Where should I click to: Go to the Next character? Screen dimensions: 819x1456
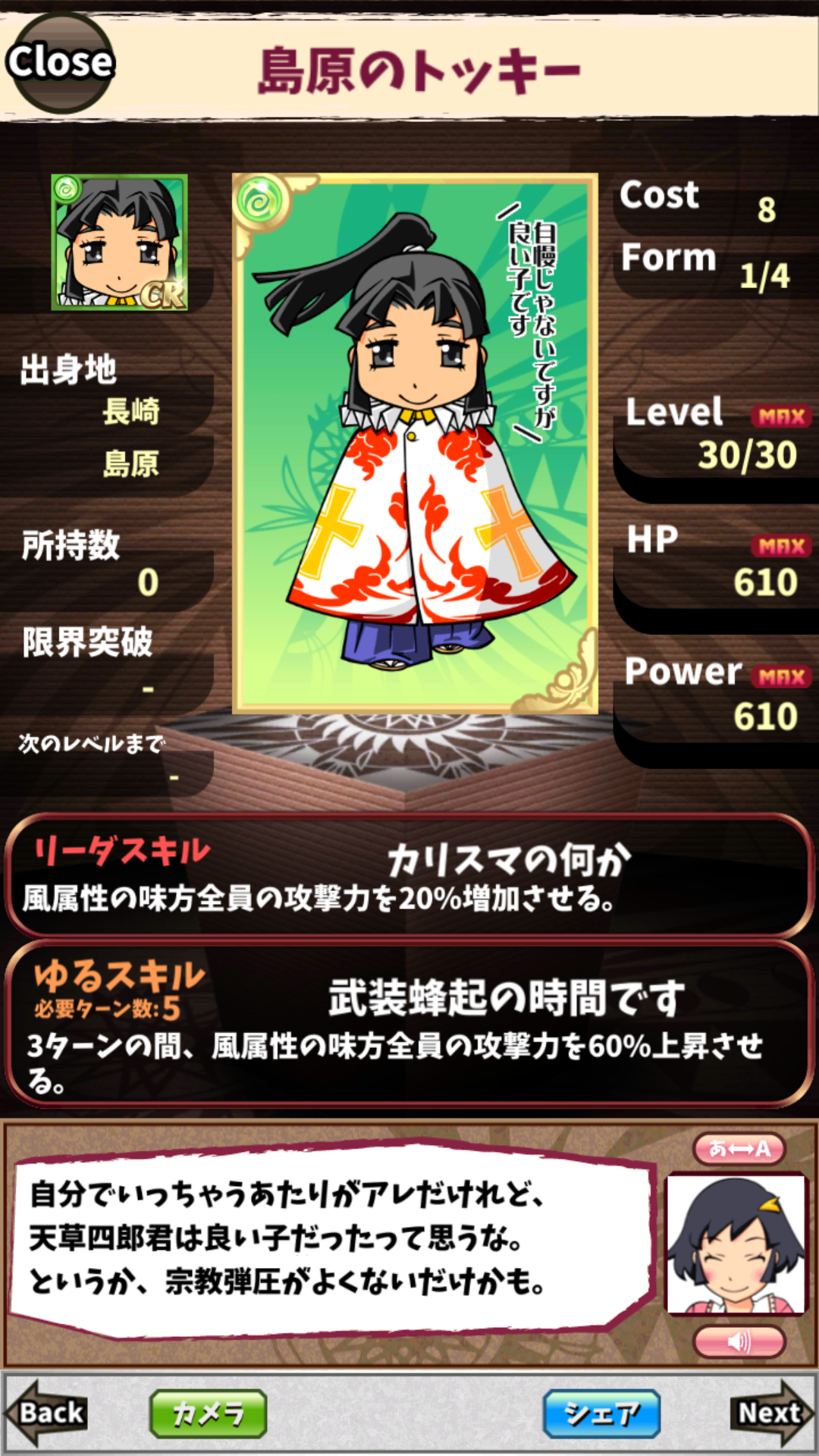[770, 1413]
